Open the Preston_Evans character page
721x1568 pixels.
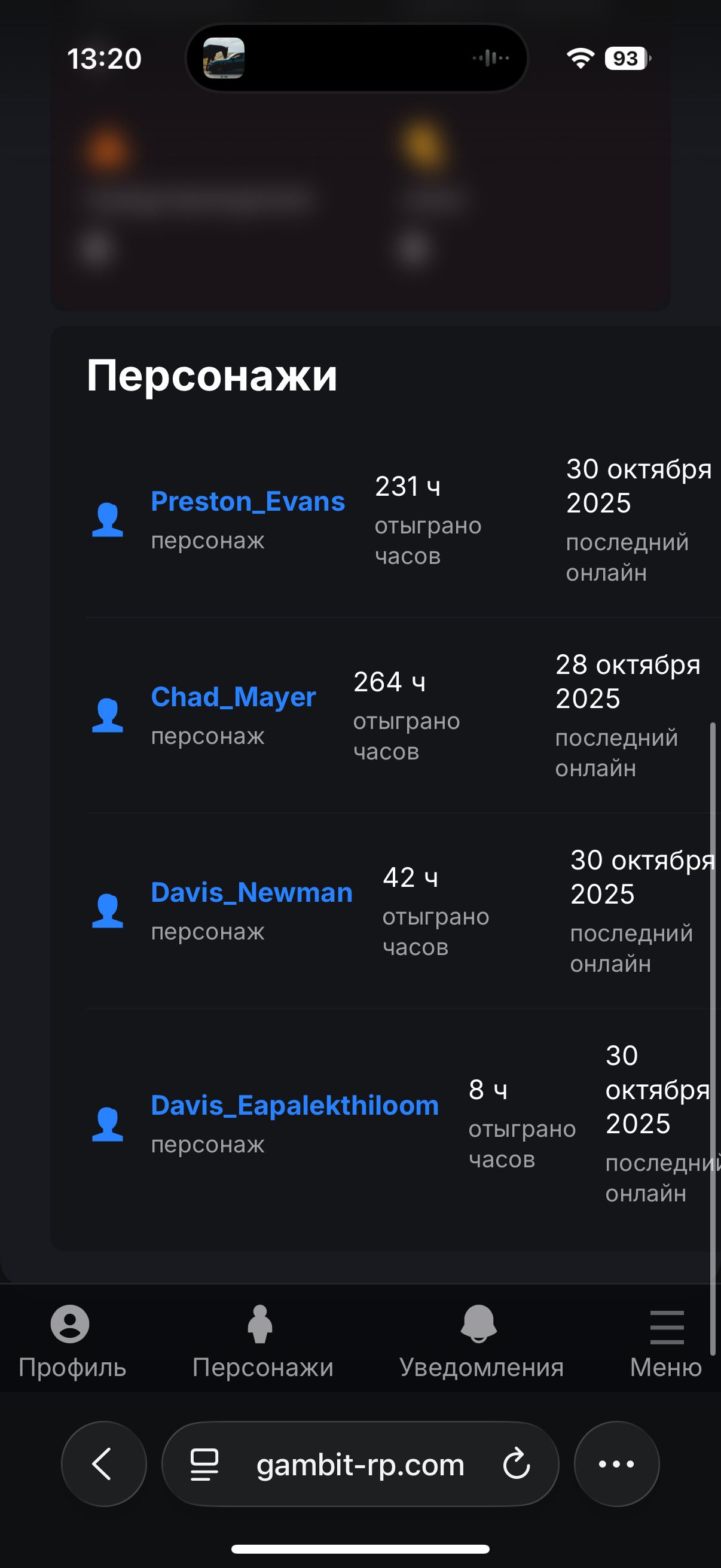tap(248, 502)
